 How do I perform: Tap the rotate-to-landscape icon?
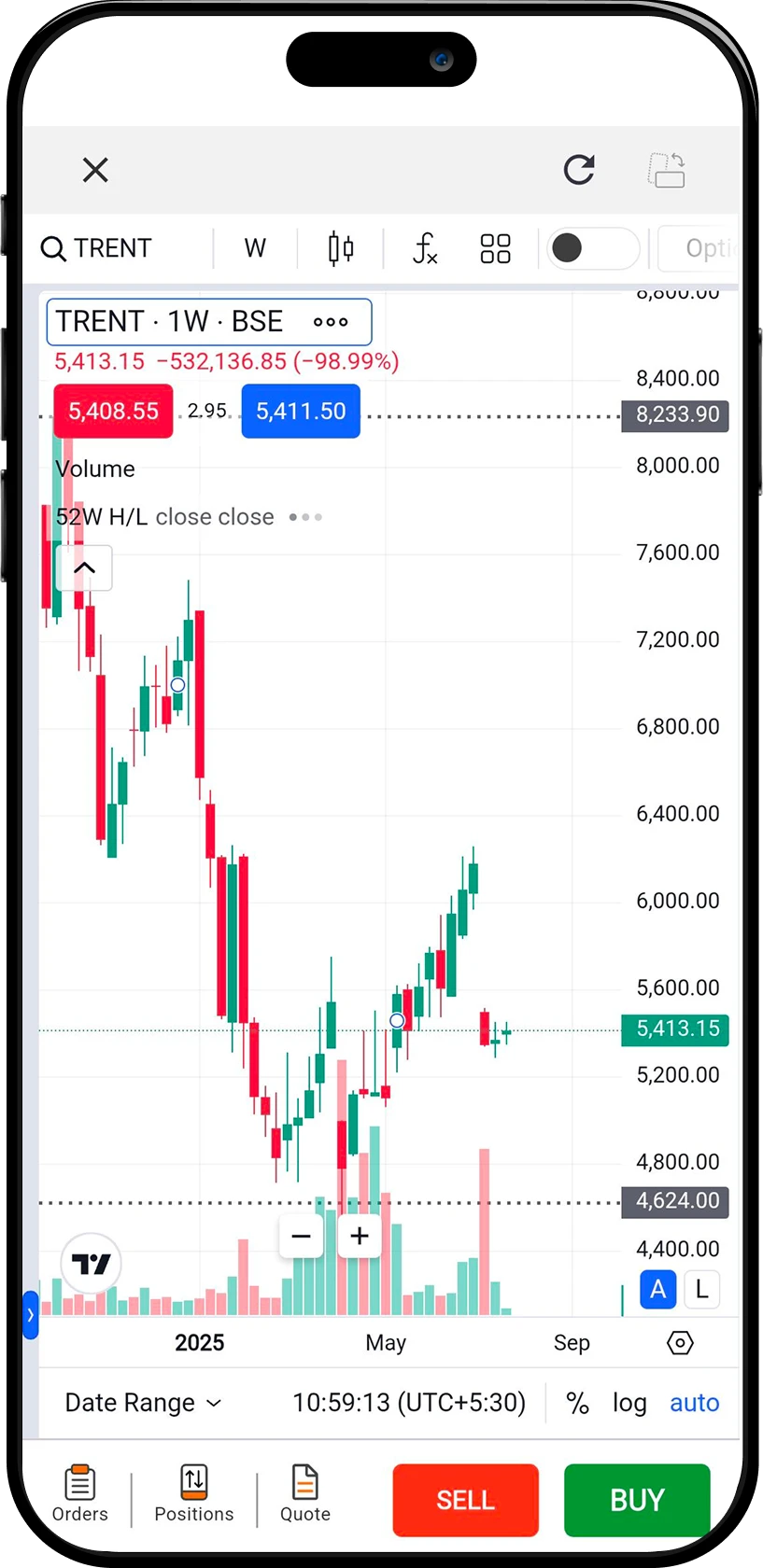pyautogui.click(x=667, y=170)
